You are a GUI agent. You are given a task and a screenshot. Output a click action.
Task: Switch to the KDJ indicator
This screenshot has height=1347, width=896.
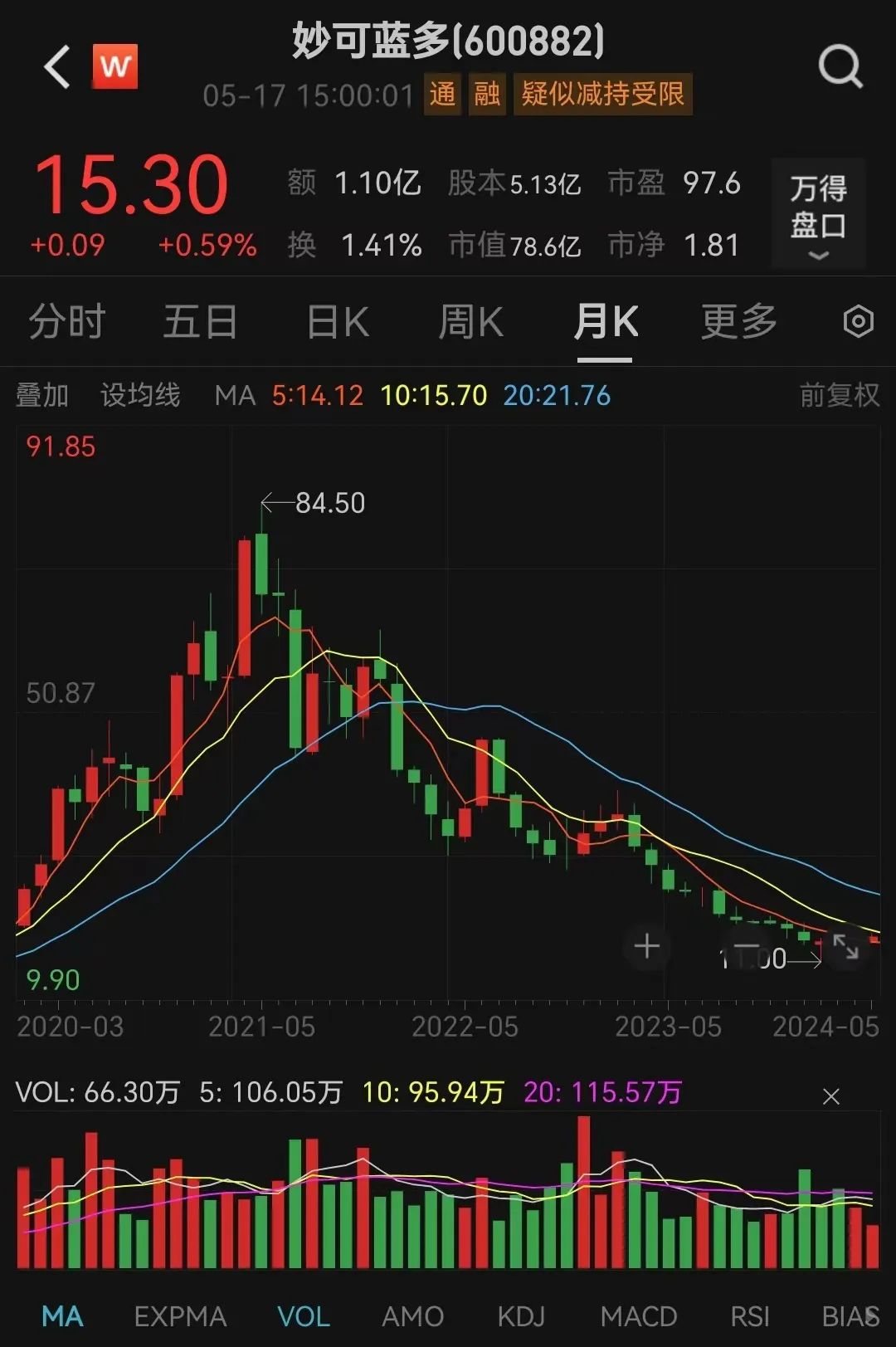[x=521, y=1316]
